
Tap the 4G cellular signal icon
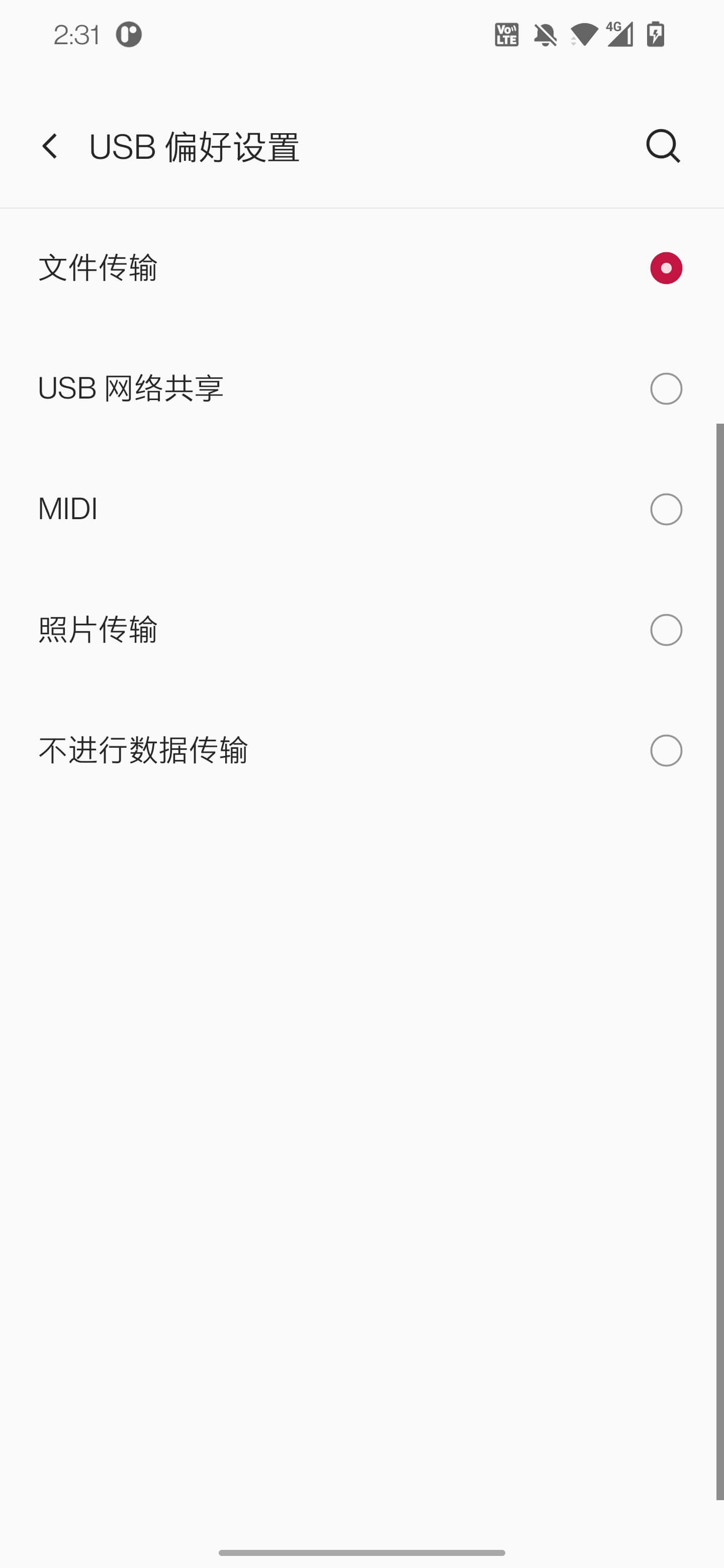click(x=620, y=35)
